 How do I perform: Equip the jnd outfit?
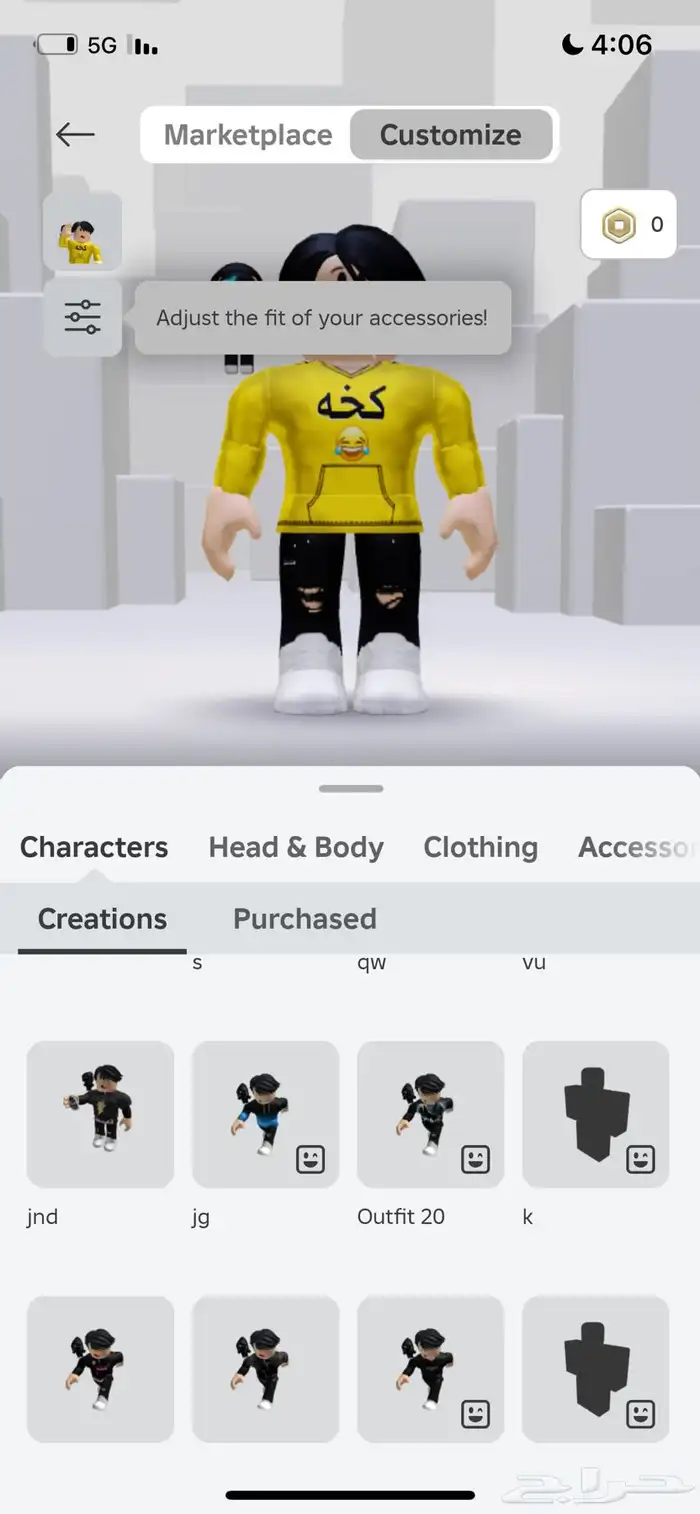100,1114
